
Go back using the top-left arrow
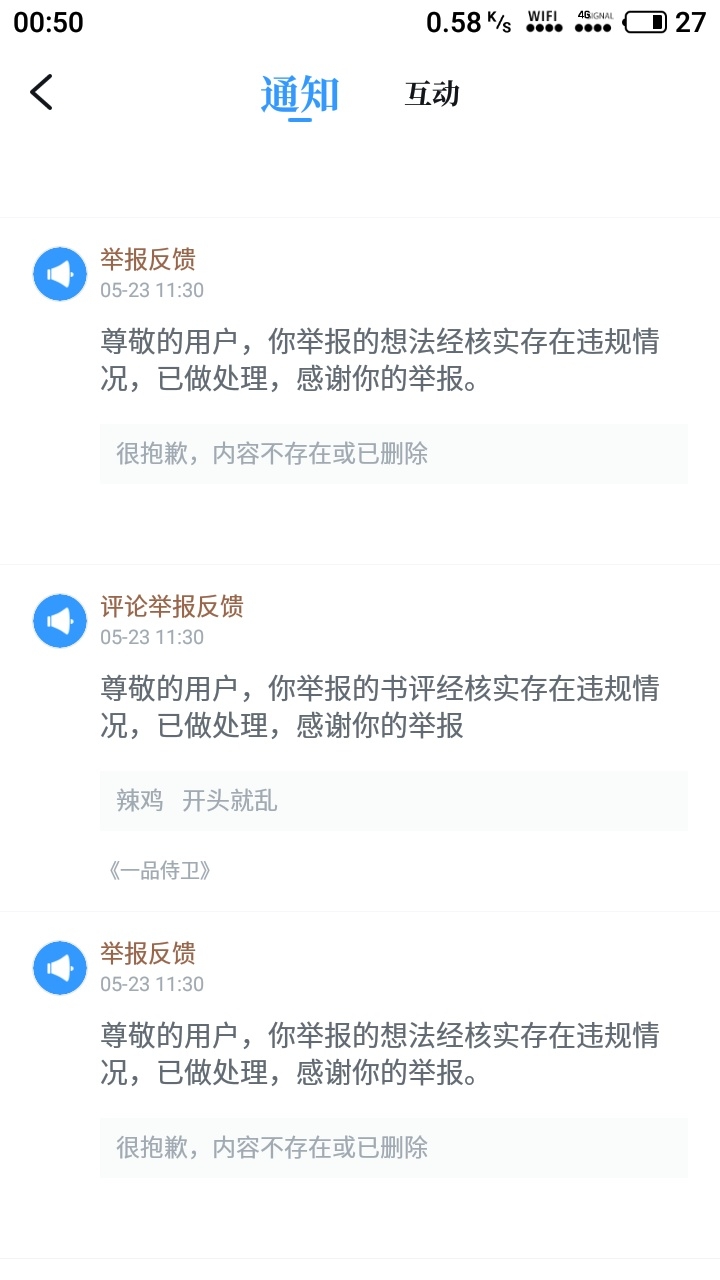point(41,92)
